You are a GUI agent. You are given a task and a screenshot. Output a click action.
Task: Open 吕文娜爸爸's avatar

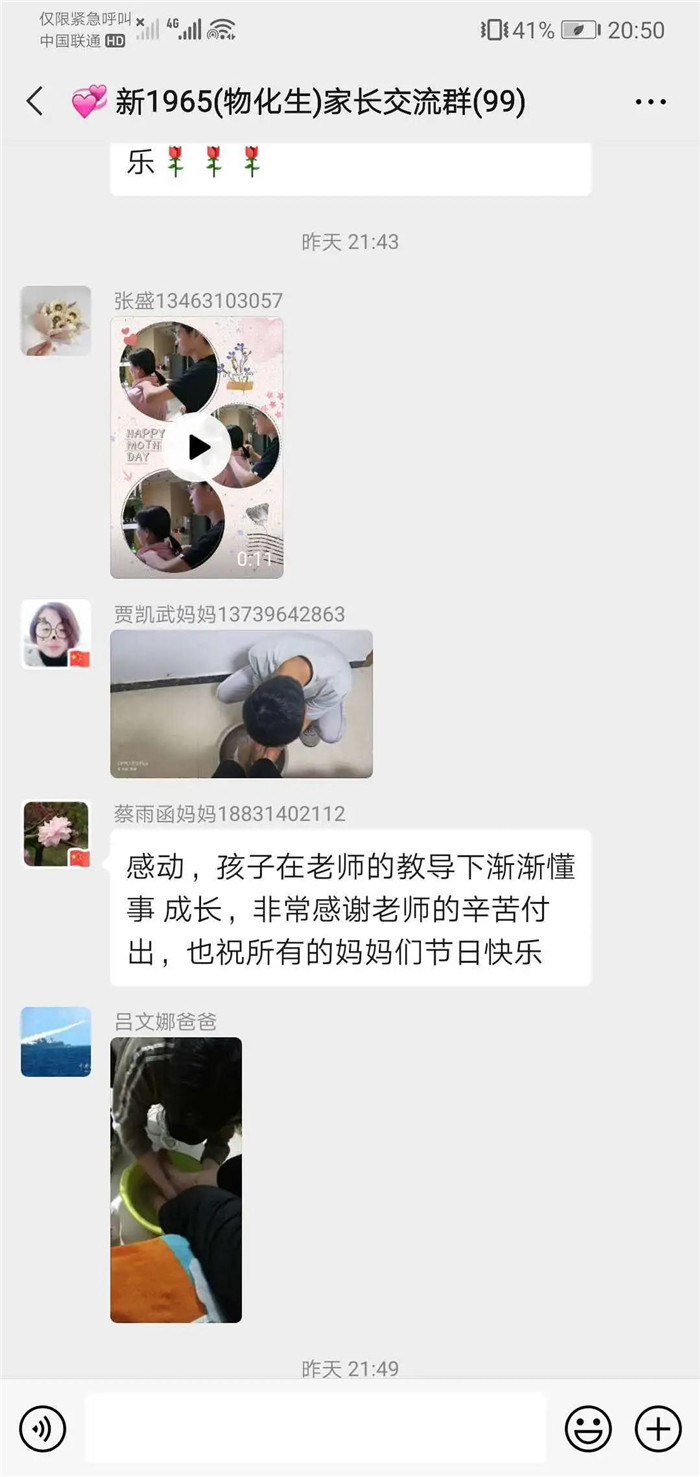click(56, 1042)
